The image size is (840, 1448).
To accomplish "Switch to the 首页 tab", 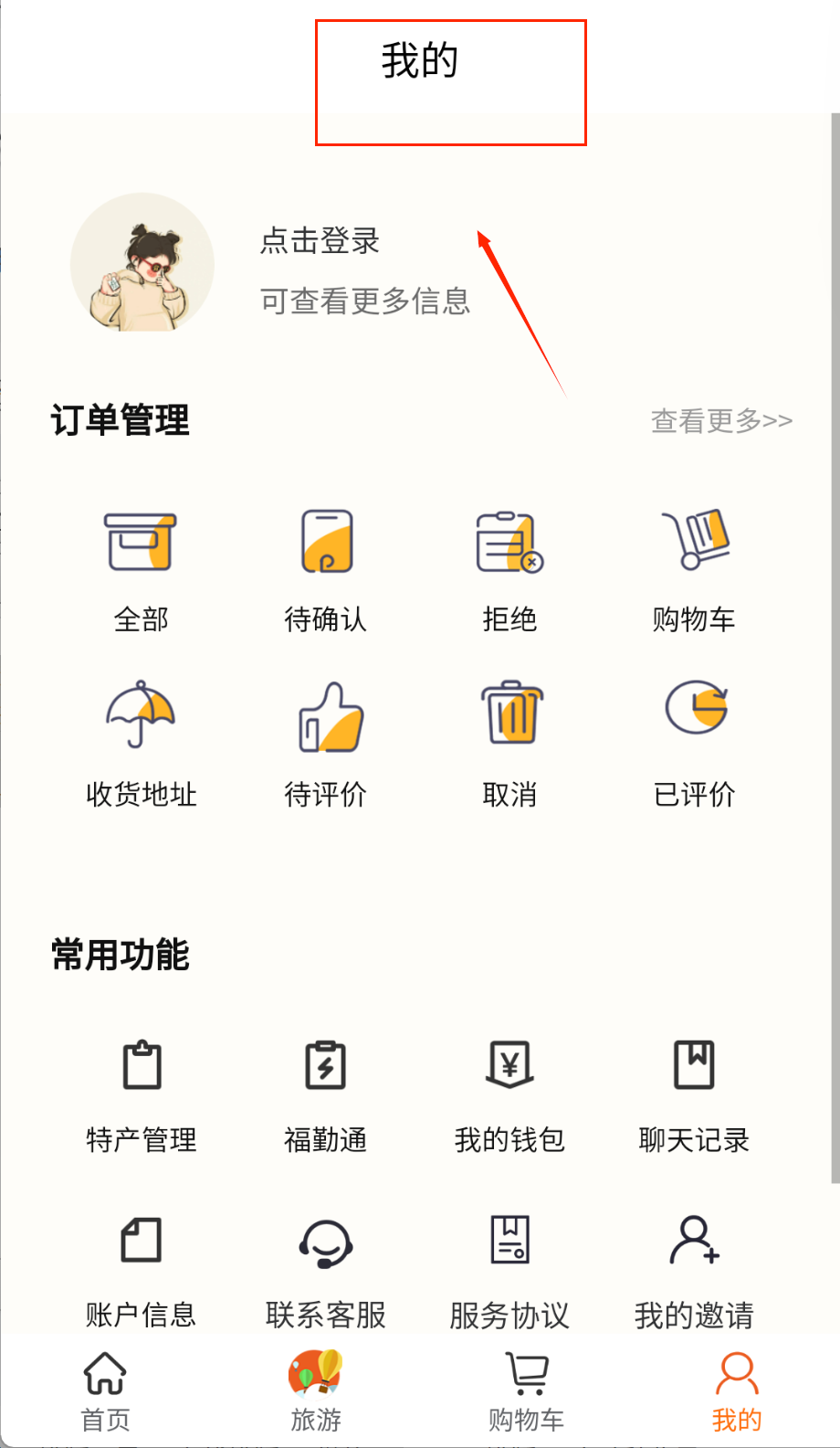I will click(x=105, y=1391).
